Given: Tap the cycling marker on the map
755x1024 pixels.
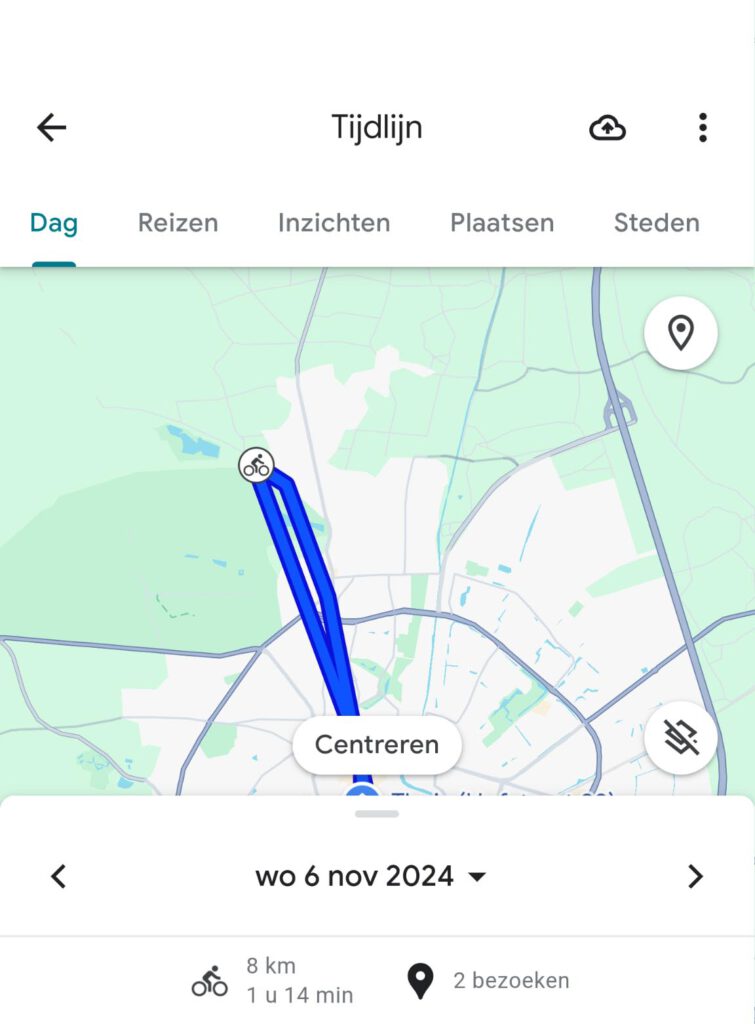Looking at the screenshot, I should click(257, 465).
